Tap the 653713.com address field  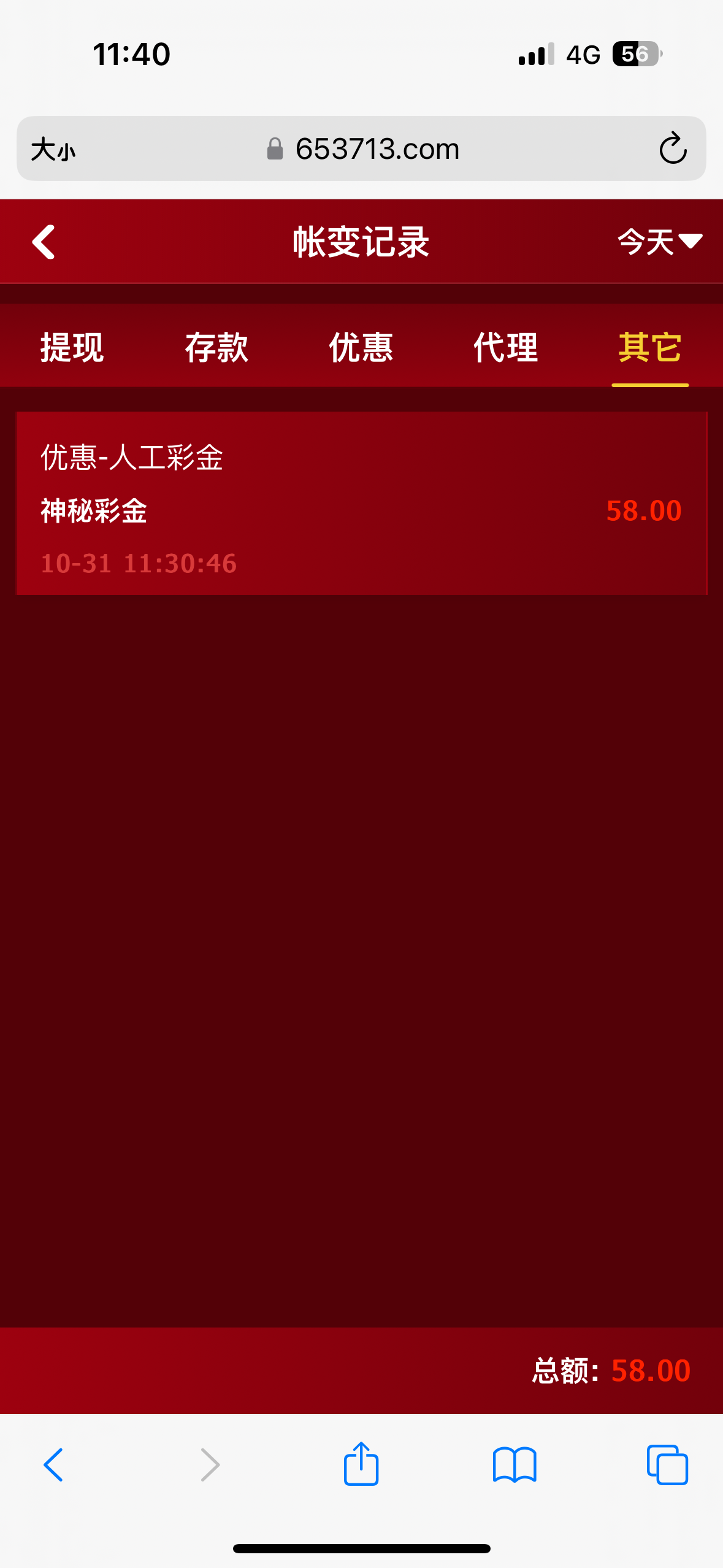pos(377,149)
